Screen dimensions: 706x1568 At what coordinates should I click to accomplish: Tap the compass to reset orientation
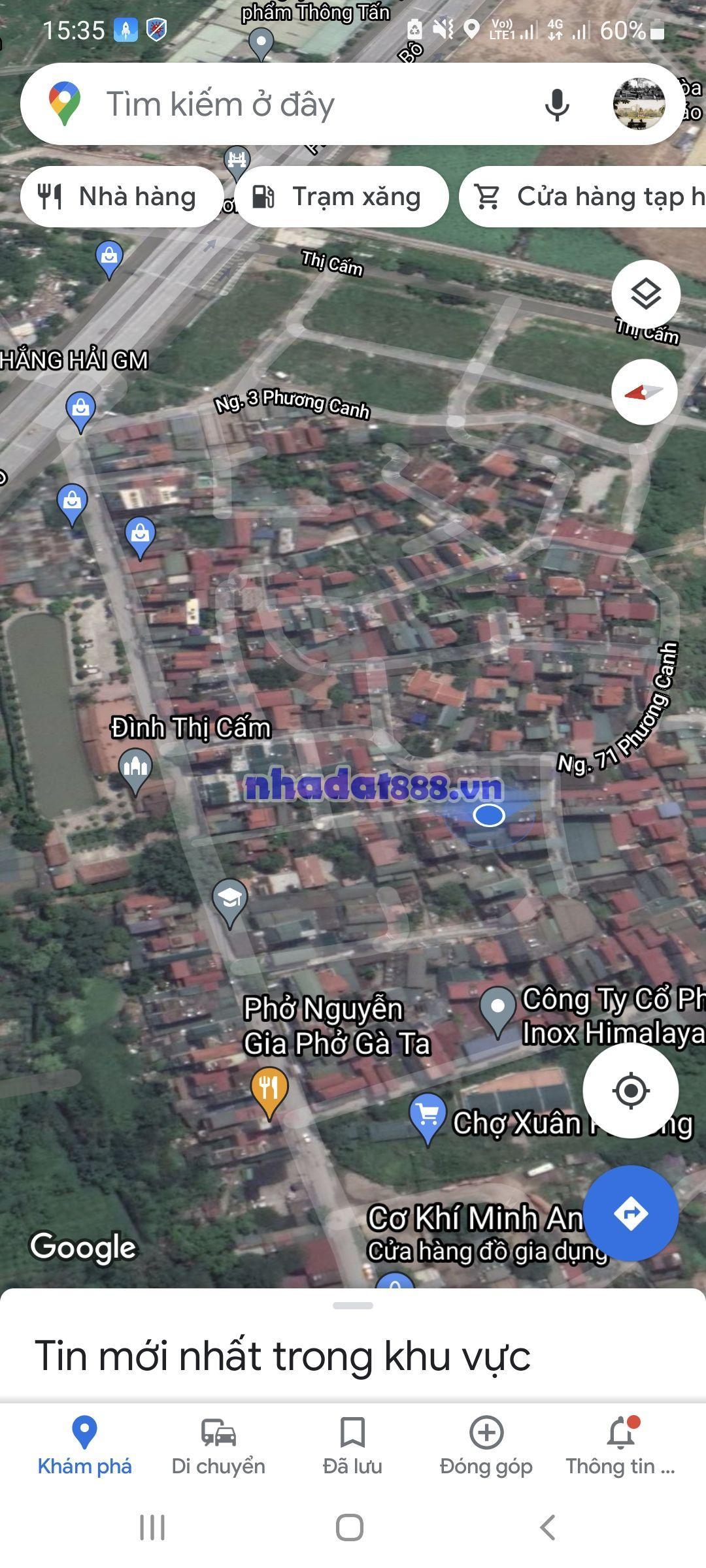[x=644, y=392]
